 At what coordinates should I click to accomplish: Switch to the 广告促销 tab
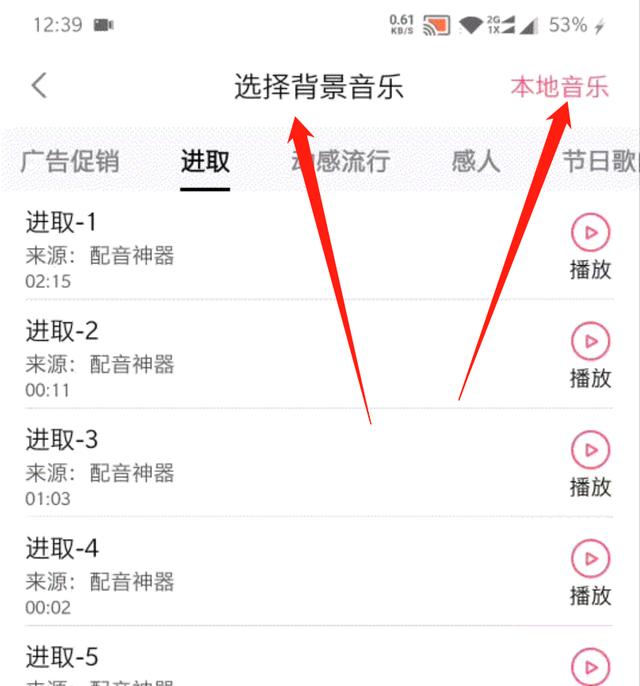pyautogui.click(x=69, y=161)
